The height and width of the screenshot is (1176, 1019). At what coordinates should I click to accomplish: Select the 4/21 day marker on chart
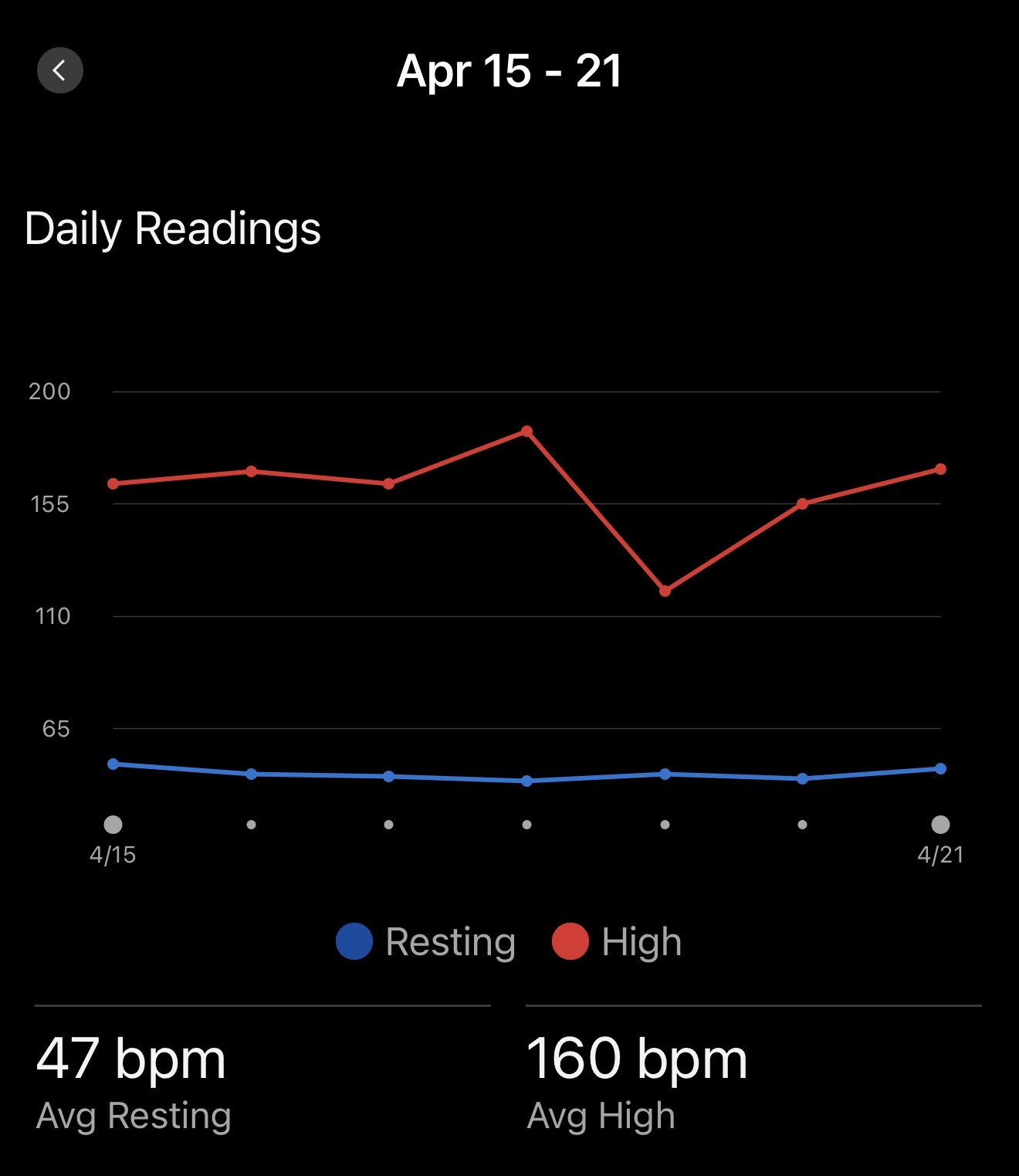[940, 825]
